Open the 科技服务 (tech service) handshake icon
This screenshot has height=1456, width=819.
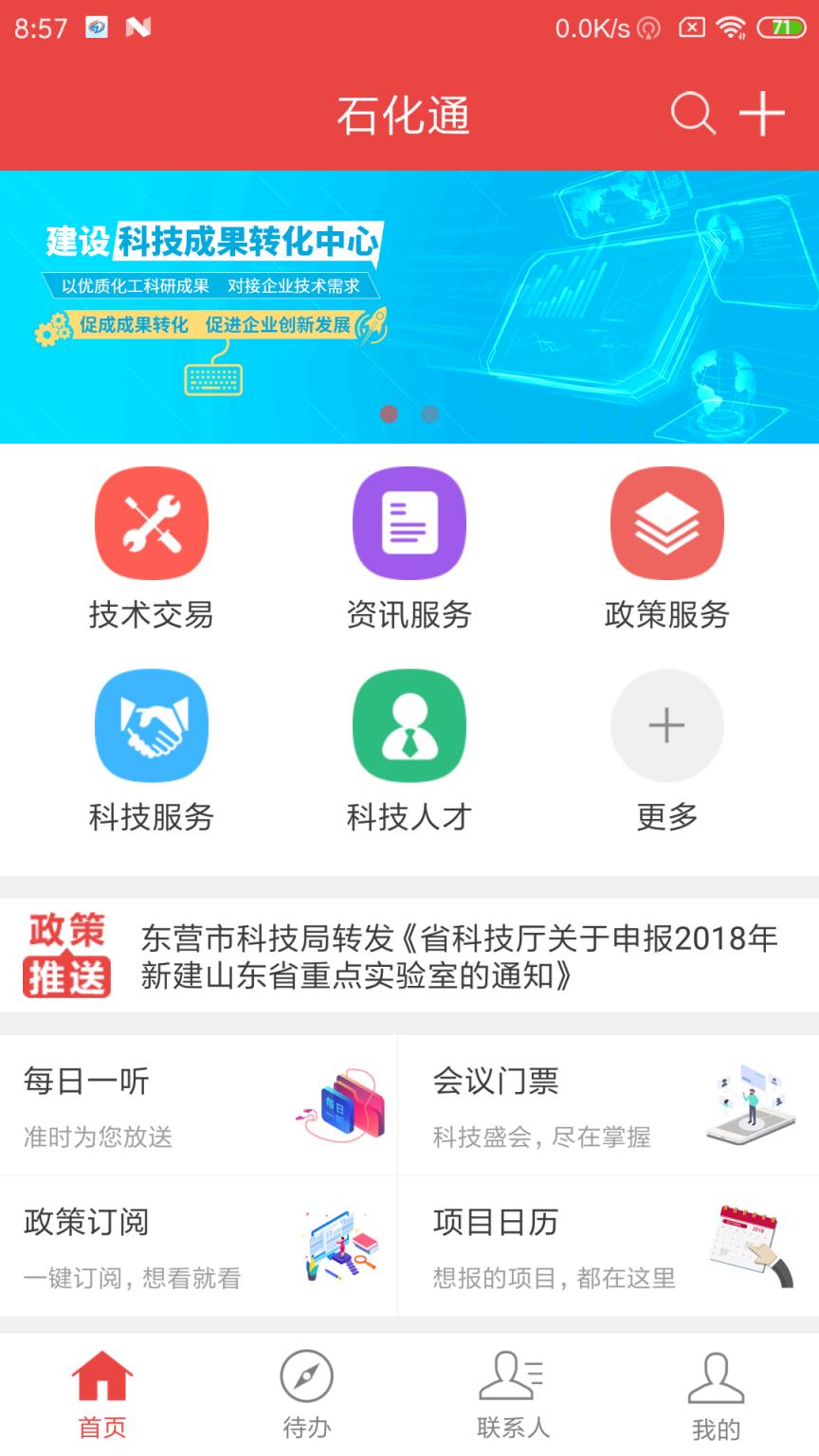(x=151, y=725)
